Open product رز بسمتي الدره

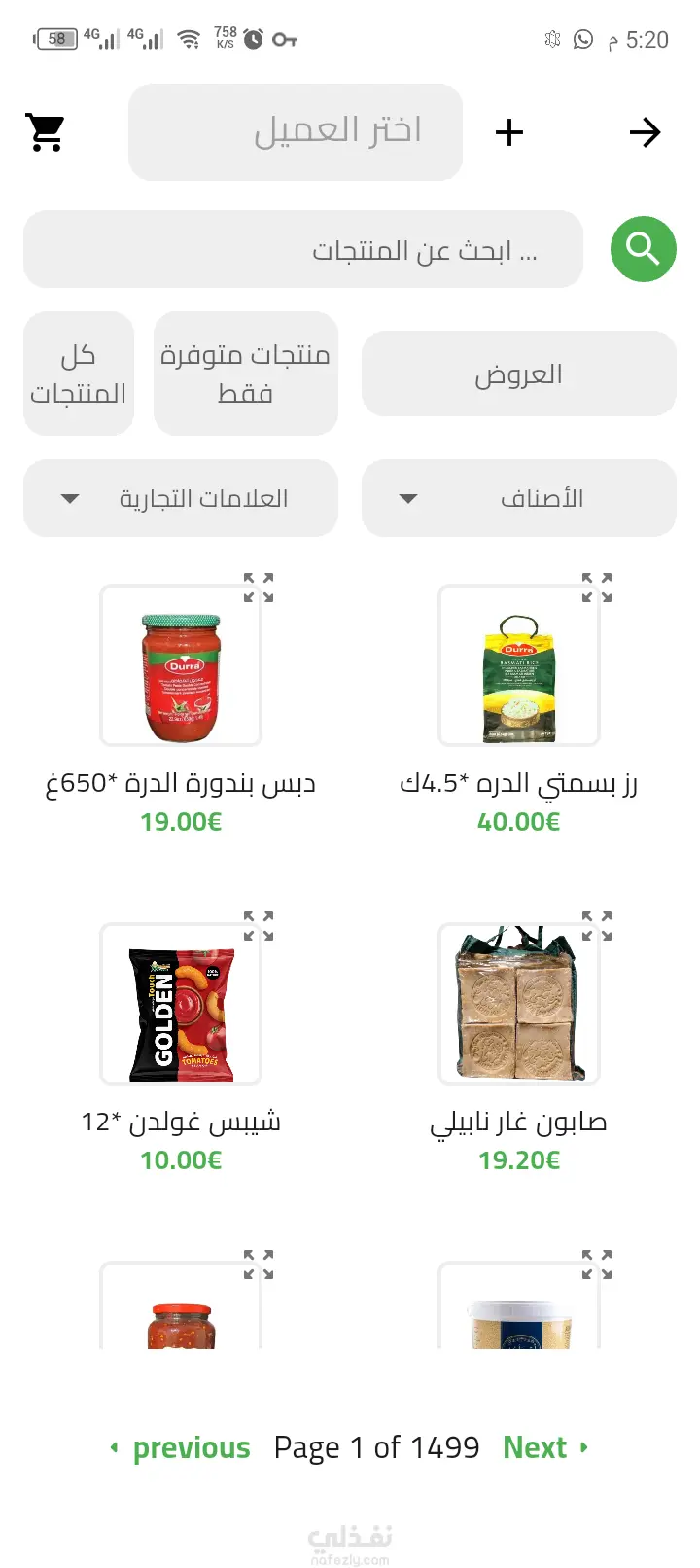pyautogui.click(x=519, y=666)
